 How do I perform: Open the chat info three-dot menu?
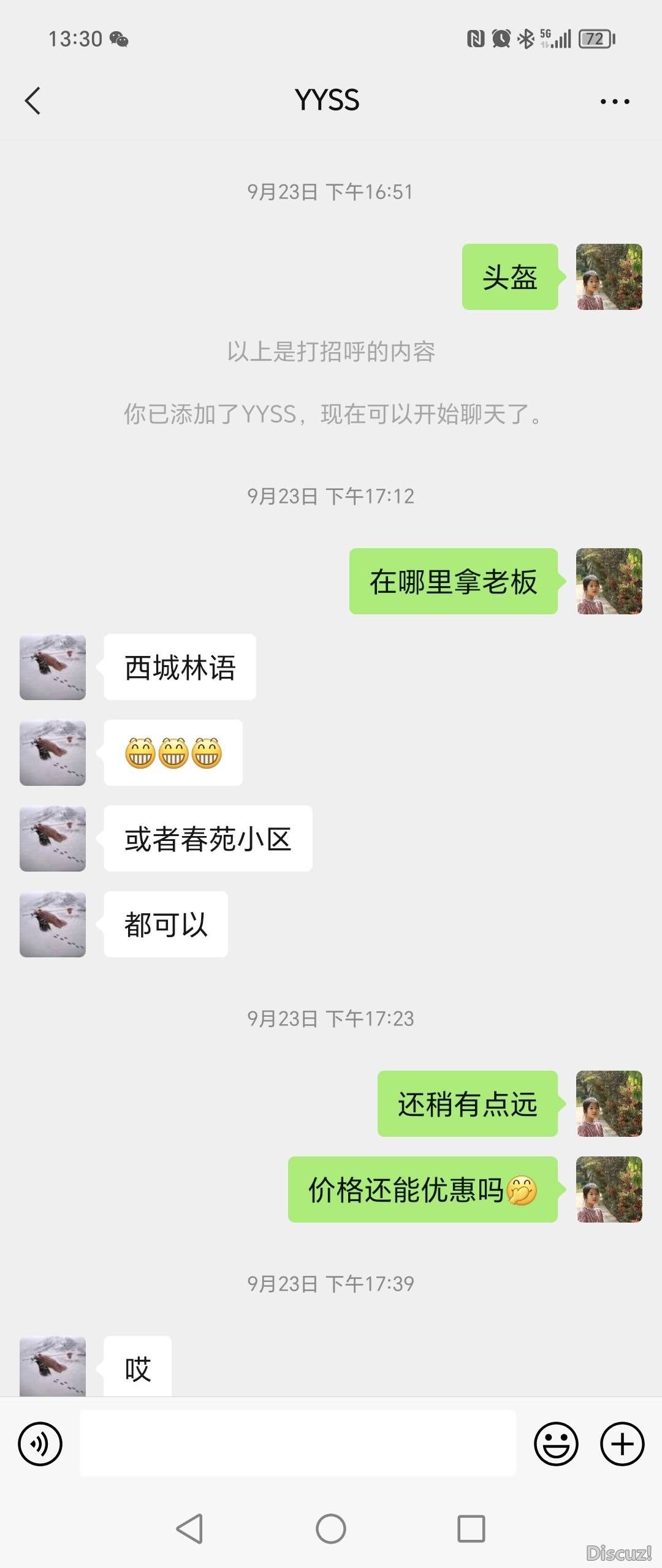pyautogui.click(x=615, y=101)
